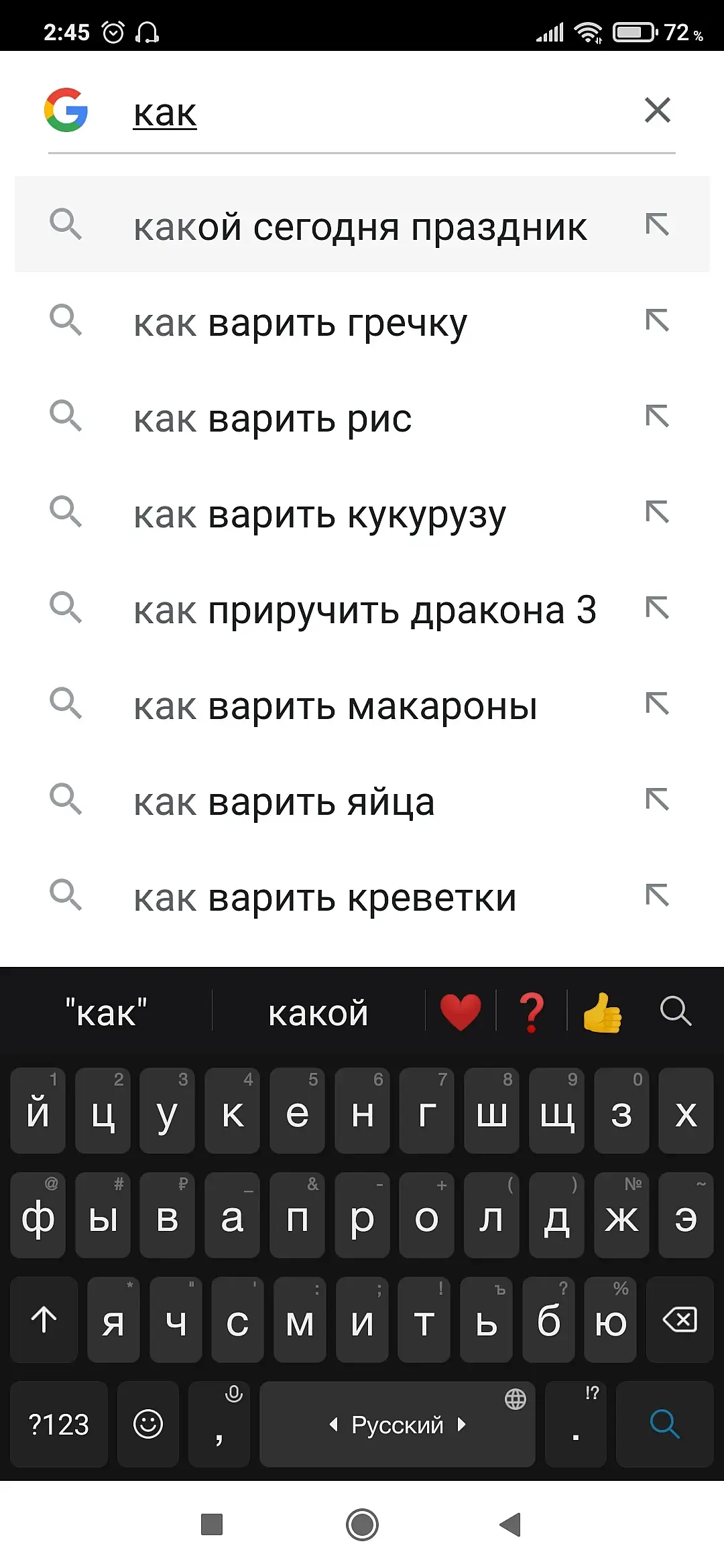Insert the red heart emoji suggestion
The height and width of the screenshot is (1568, 724).
[461, 1012]
